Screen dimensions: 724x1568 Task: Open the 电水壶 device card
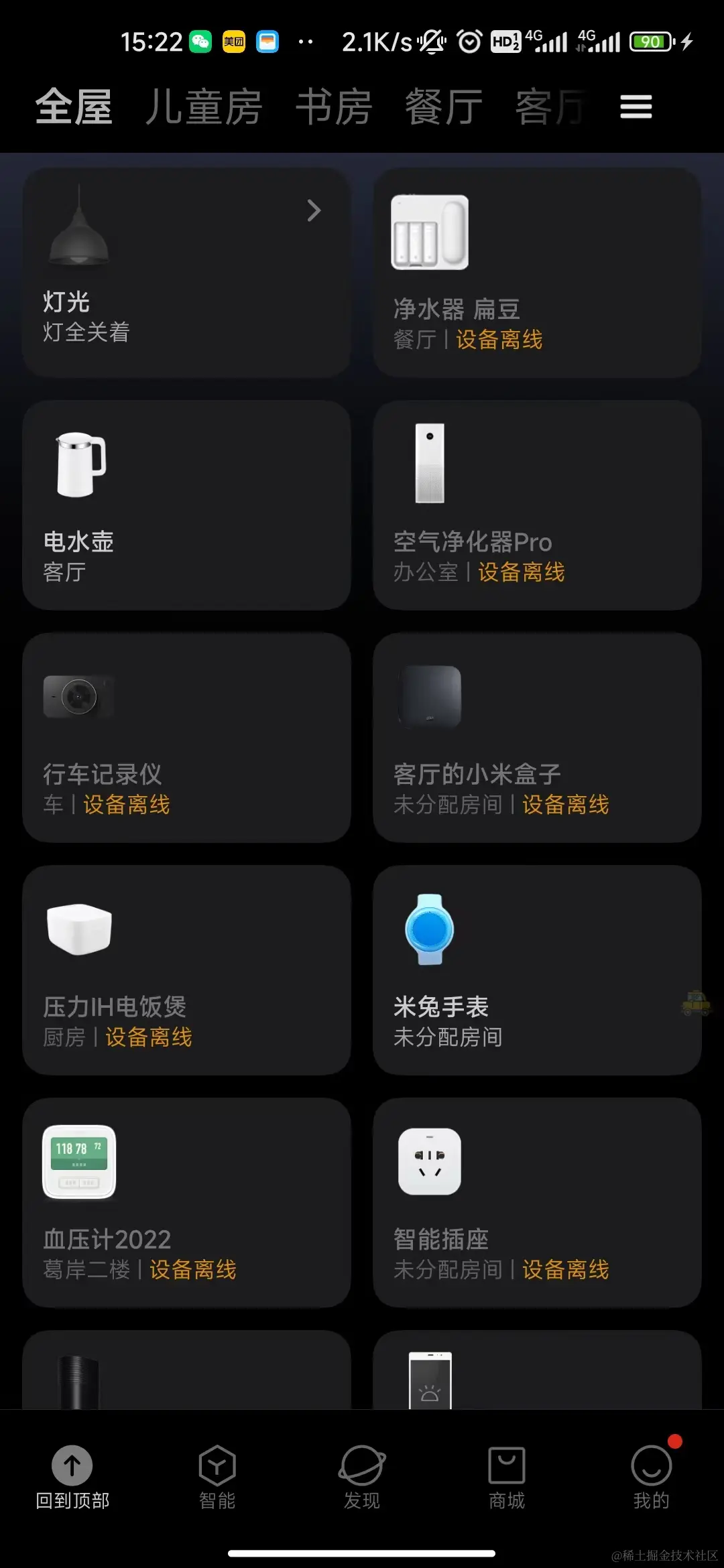(x=186, y=505)
